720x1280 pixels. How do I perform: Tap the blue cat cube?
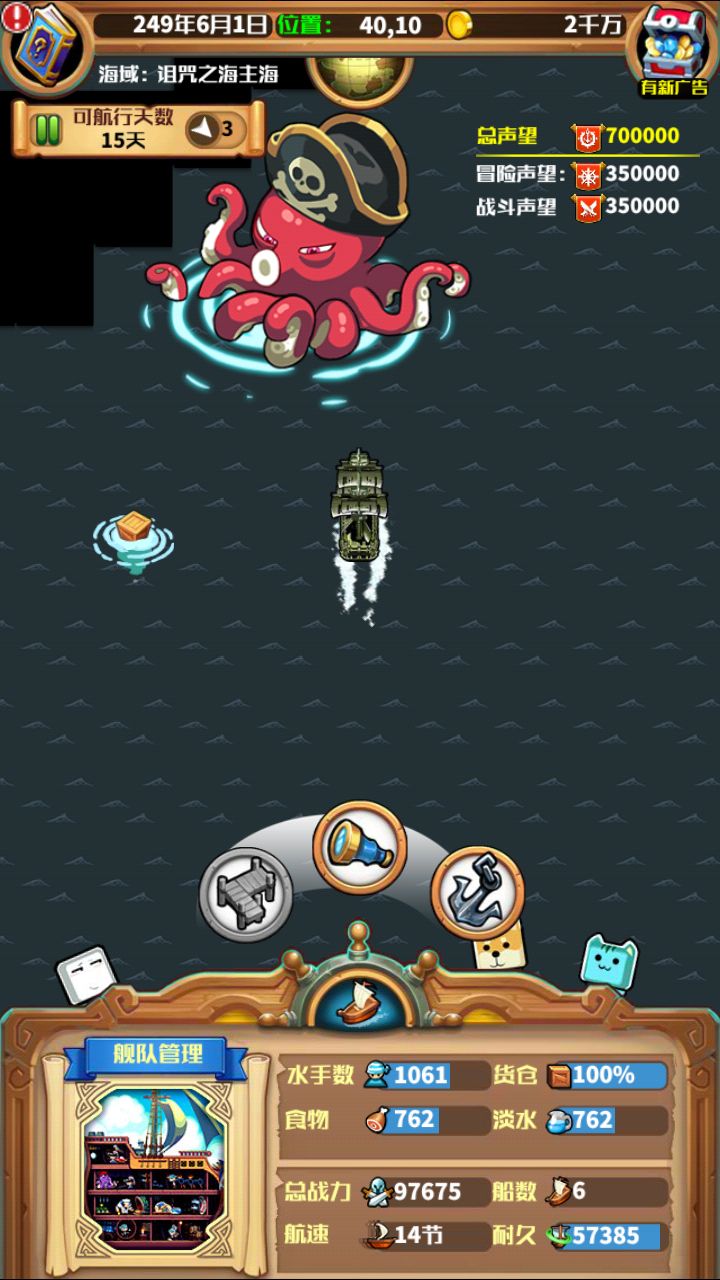coord(609,963)
